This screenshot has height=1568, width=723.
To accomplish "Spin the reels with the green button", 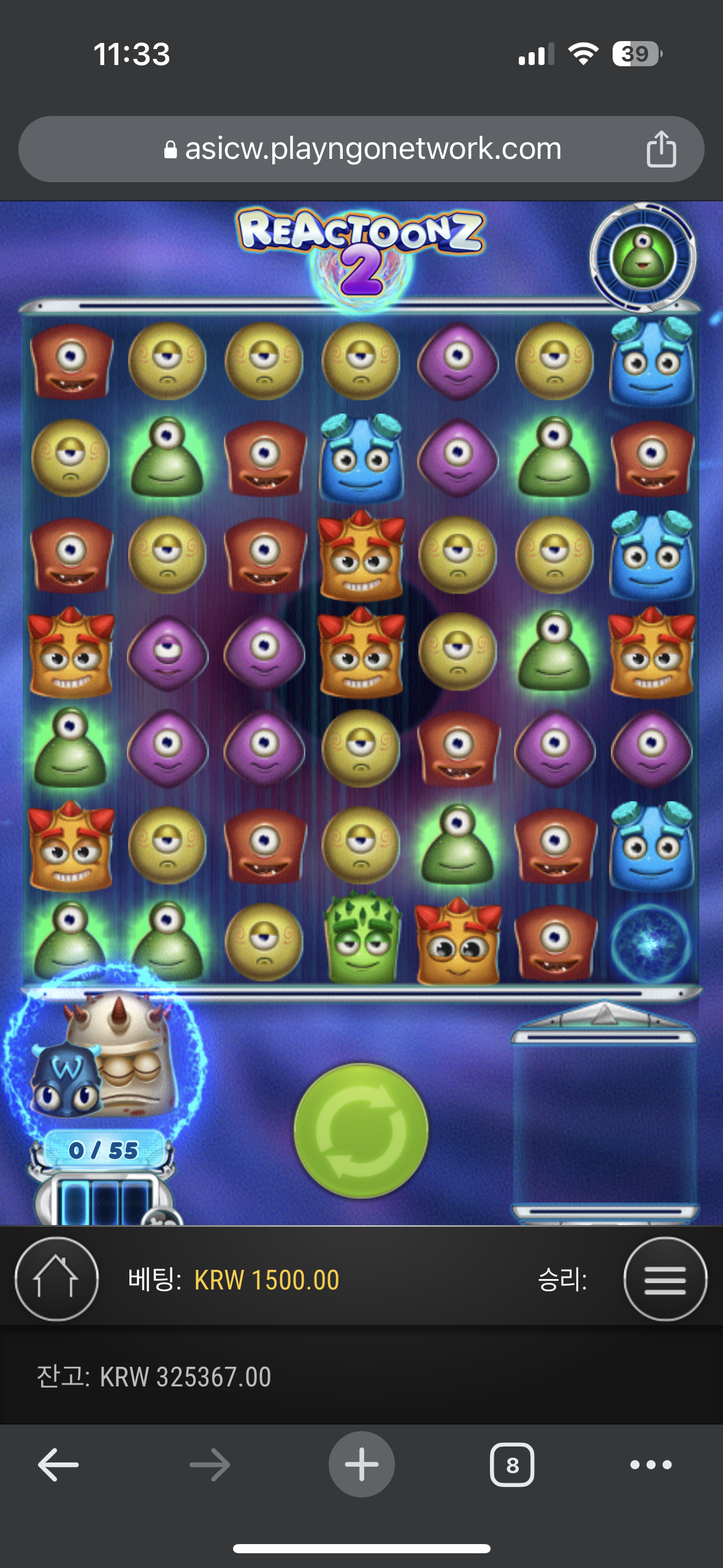I will 361,1130.
